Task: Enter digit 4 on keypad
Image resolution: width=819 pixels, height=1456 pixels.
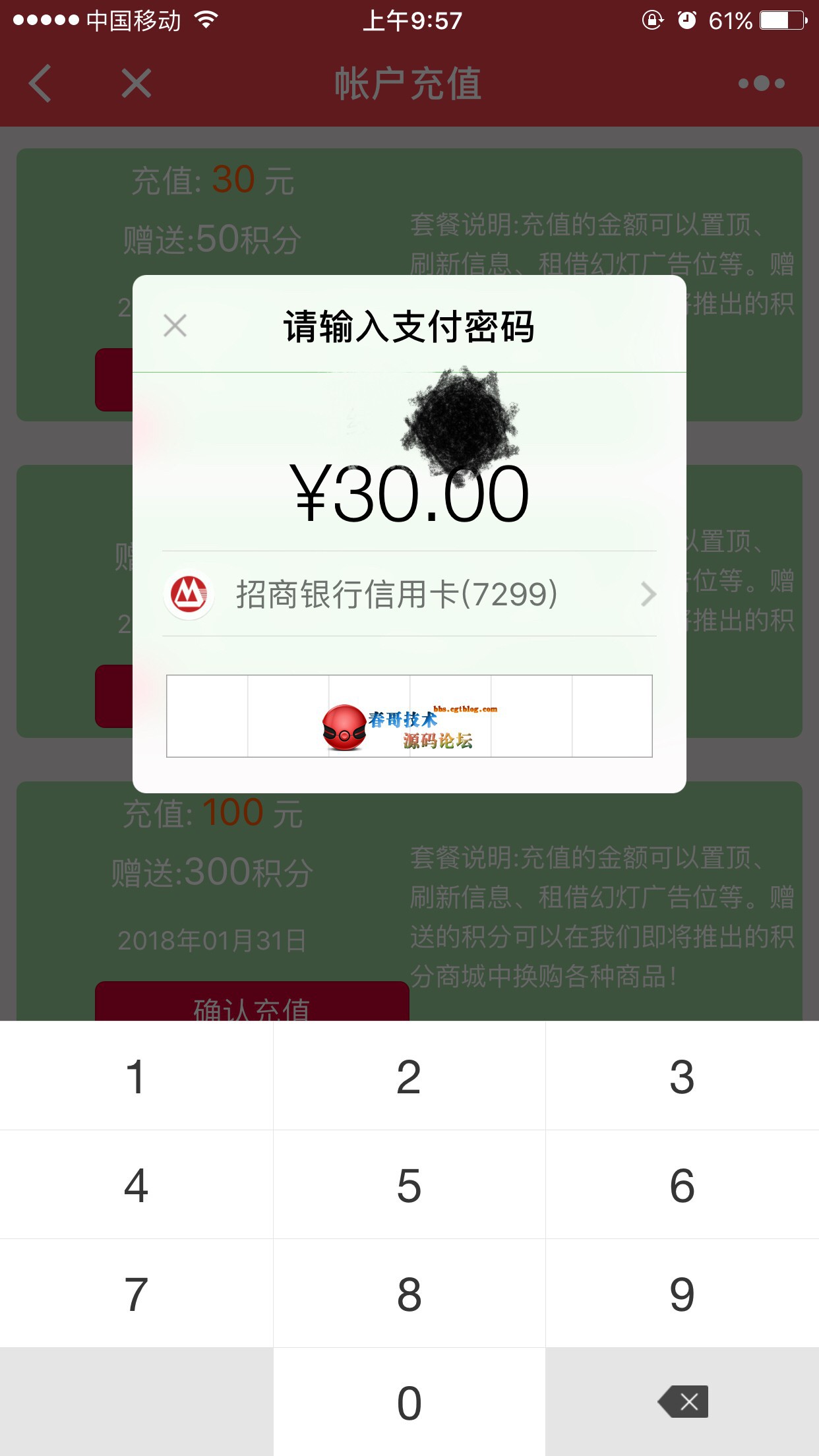Action: pyautogui.click(x=136, y=1186)
